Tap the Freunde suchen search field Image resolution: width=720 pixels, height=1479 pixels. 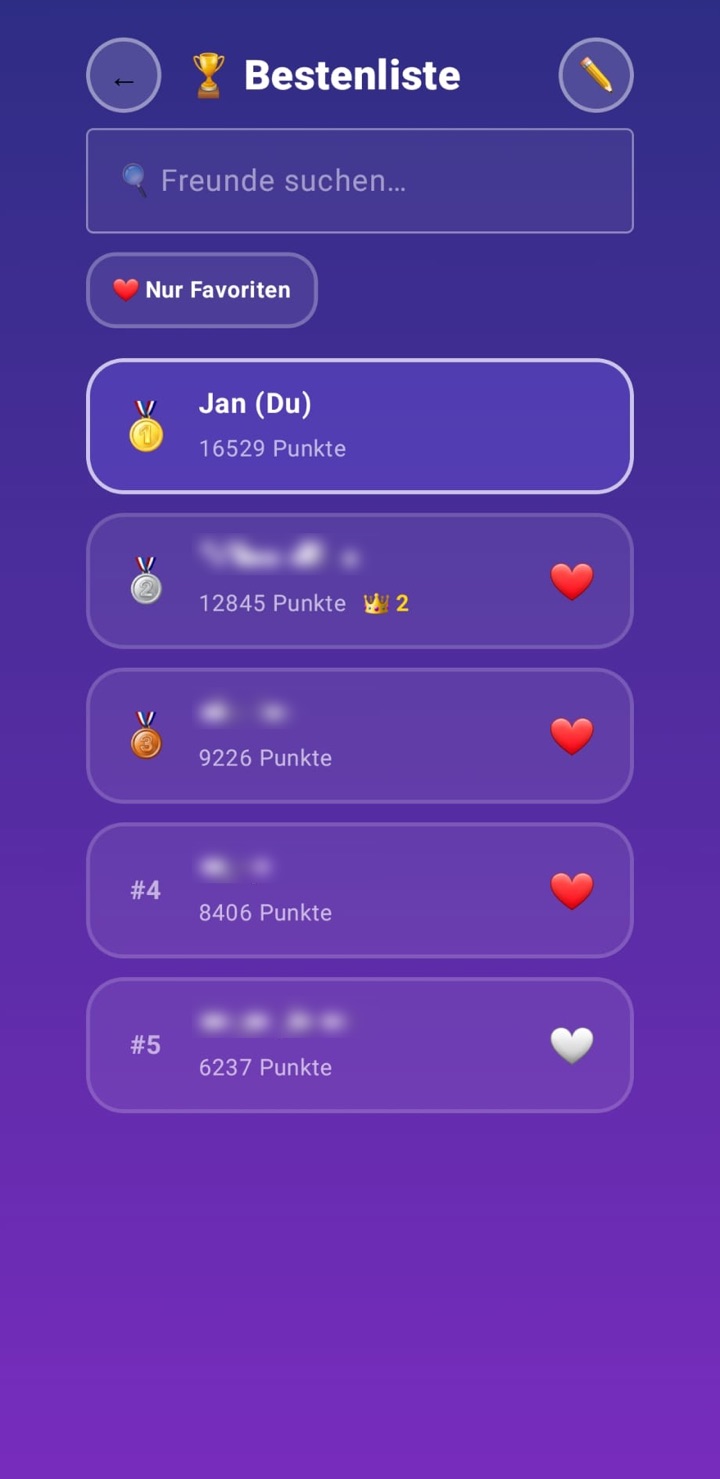click(x=360, y=181)
